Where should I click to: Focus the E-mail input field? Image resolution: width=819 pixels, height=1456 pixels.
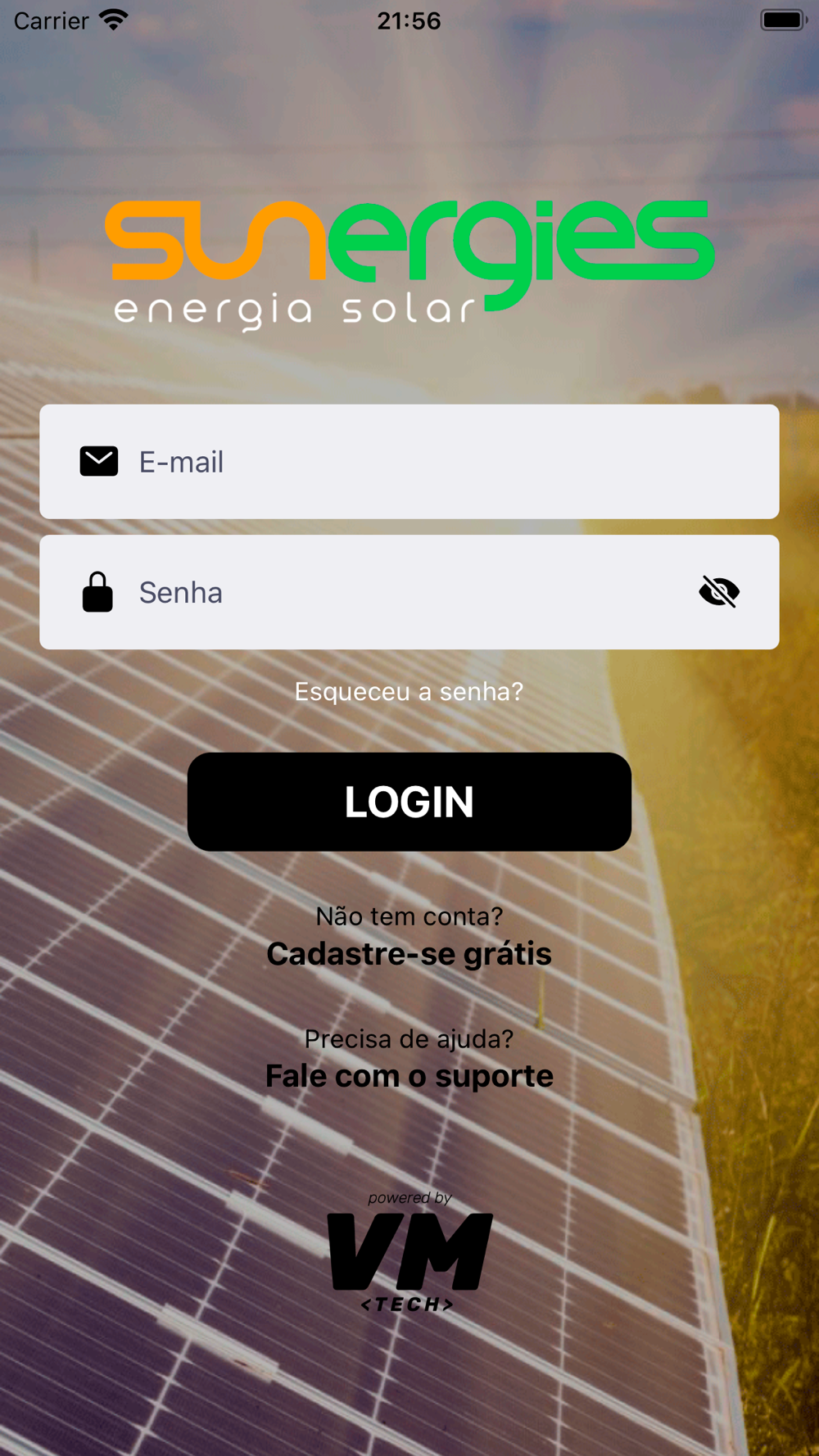[426, 462]
